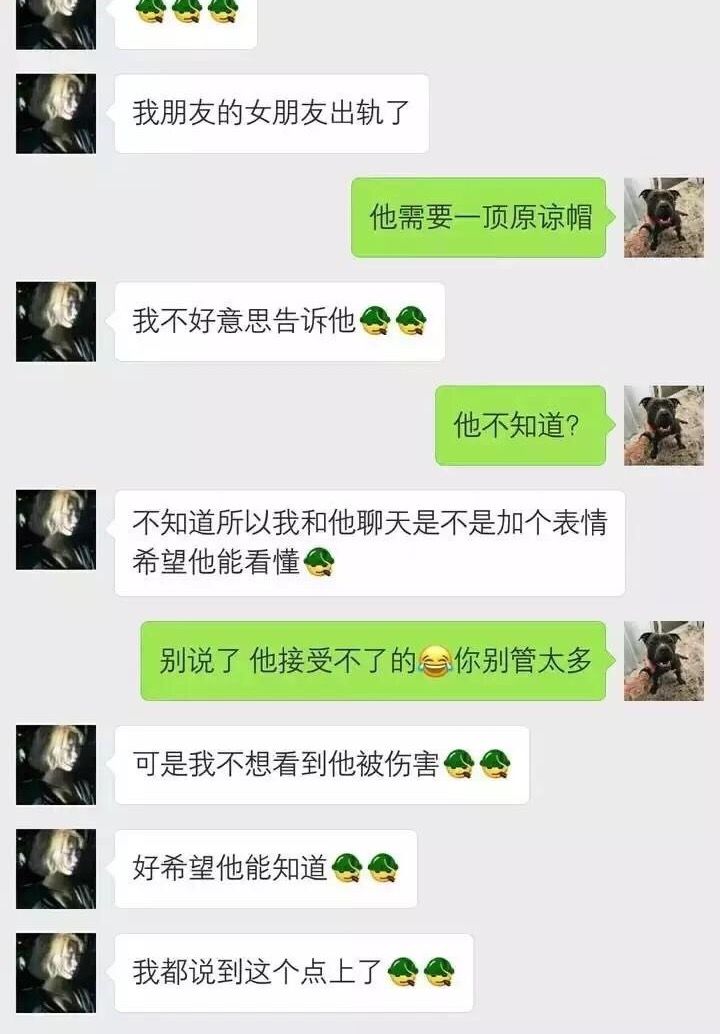Open sender's avatar beside 我朋友的女朋友出轨了

[x=56, y=114]
